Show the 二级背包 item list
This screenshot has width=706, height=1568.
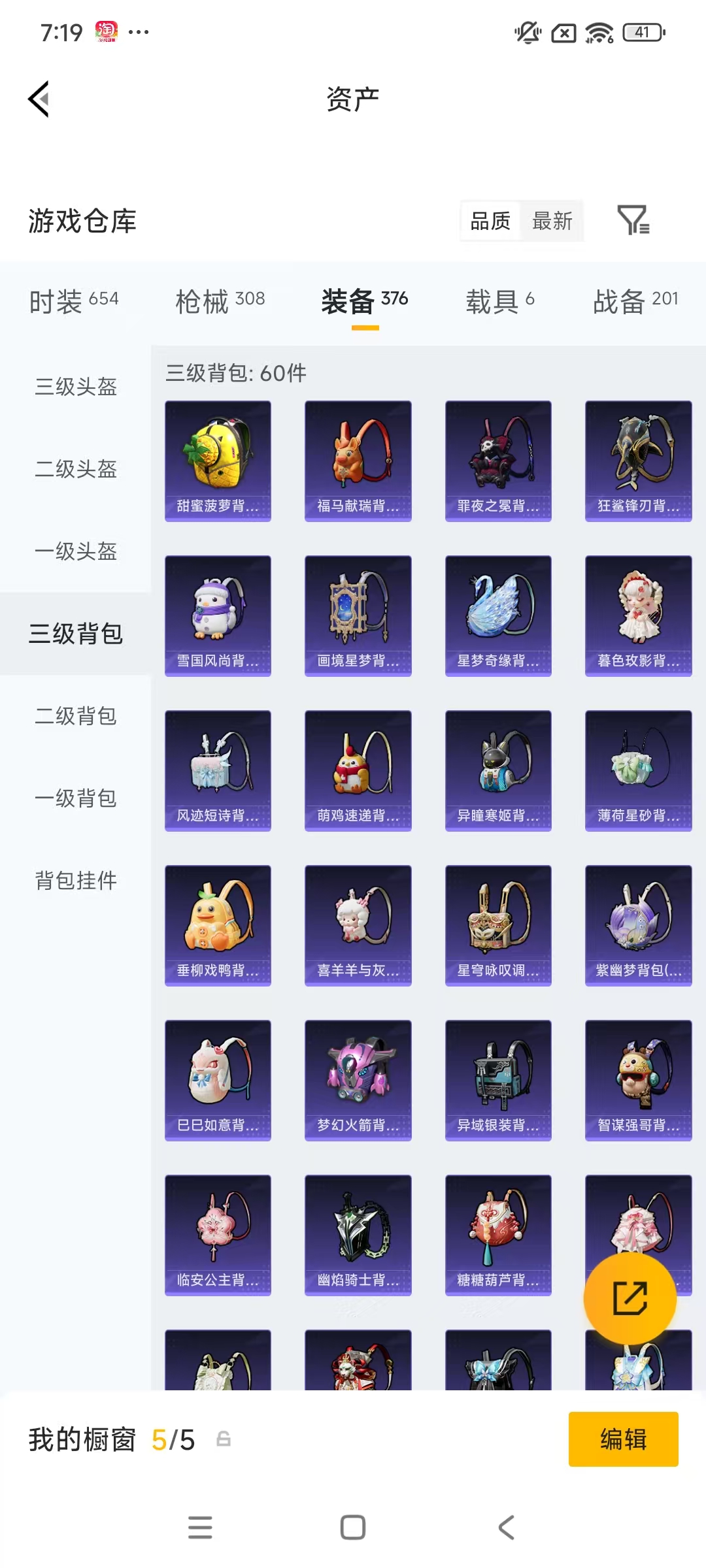tap(75, 717)
